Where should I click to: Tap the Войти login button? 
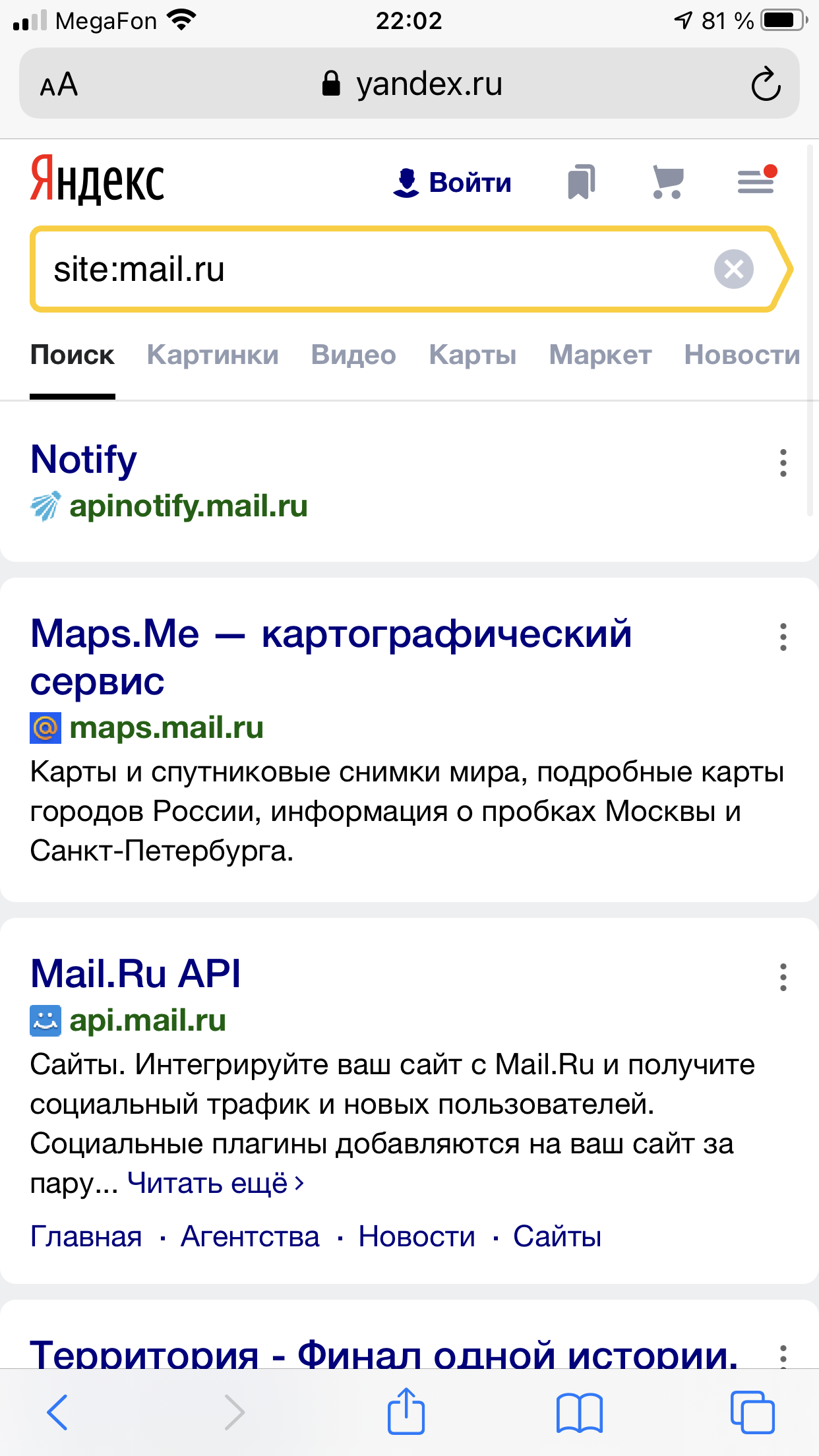pos(452,183)
